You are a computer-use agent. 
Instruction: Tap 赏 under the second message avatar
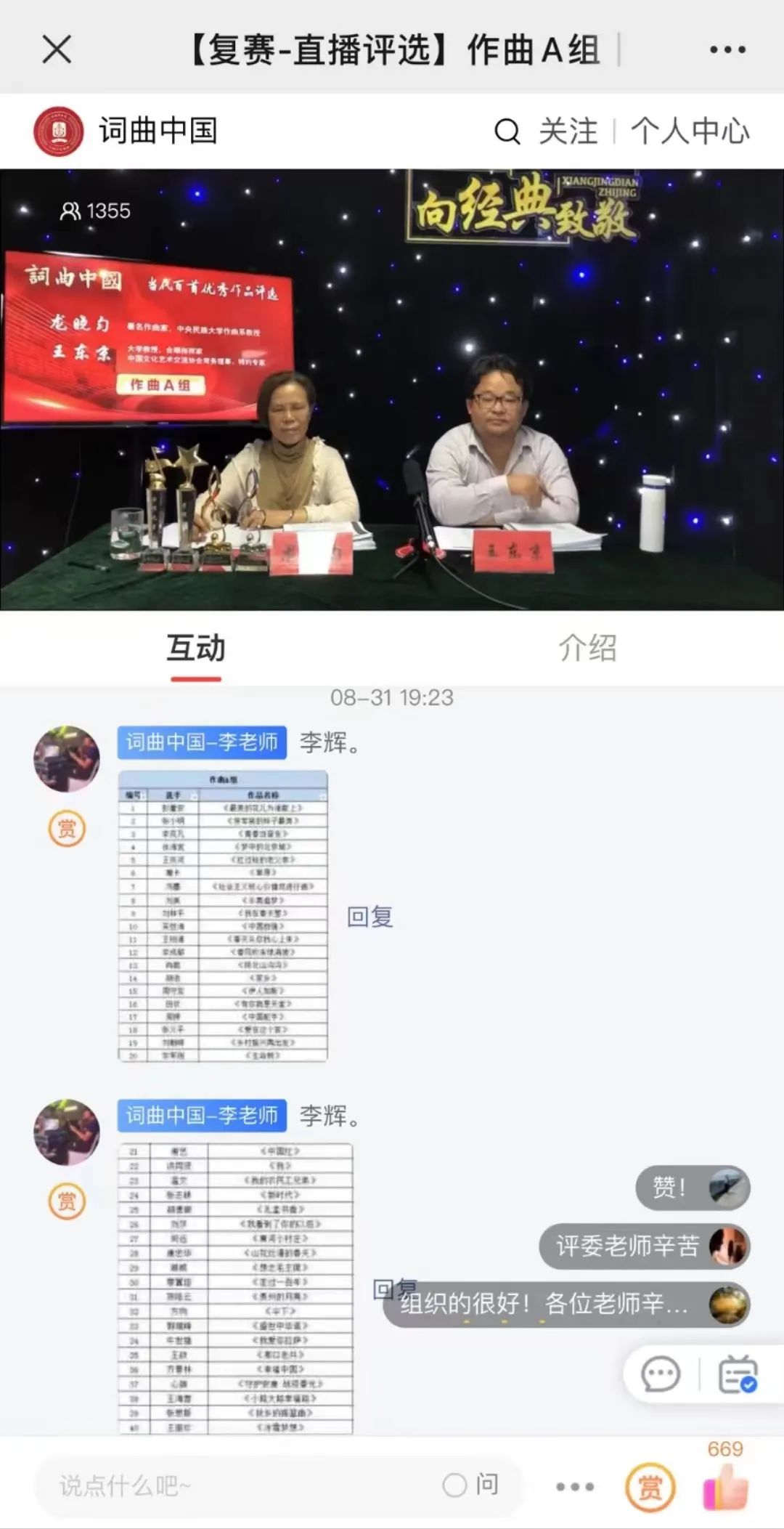point(67,1201)
